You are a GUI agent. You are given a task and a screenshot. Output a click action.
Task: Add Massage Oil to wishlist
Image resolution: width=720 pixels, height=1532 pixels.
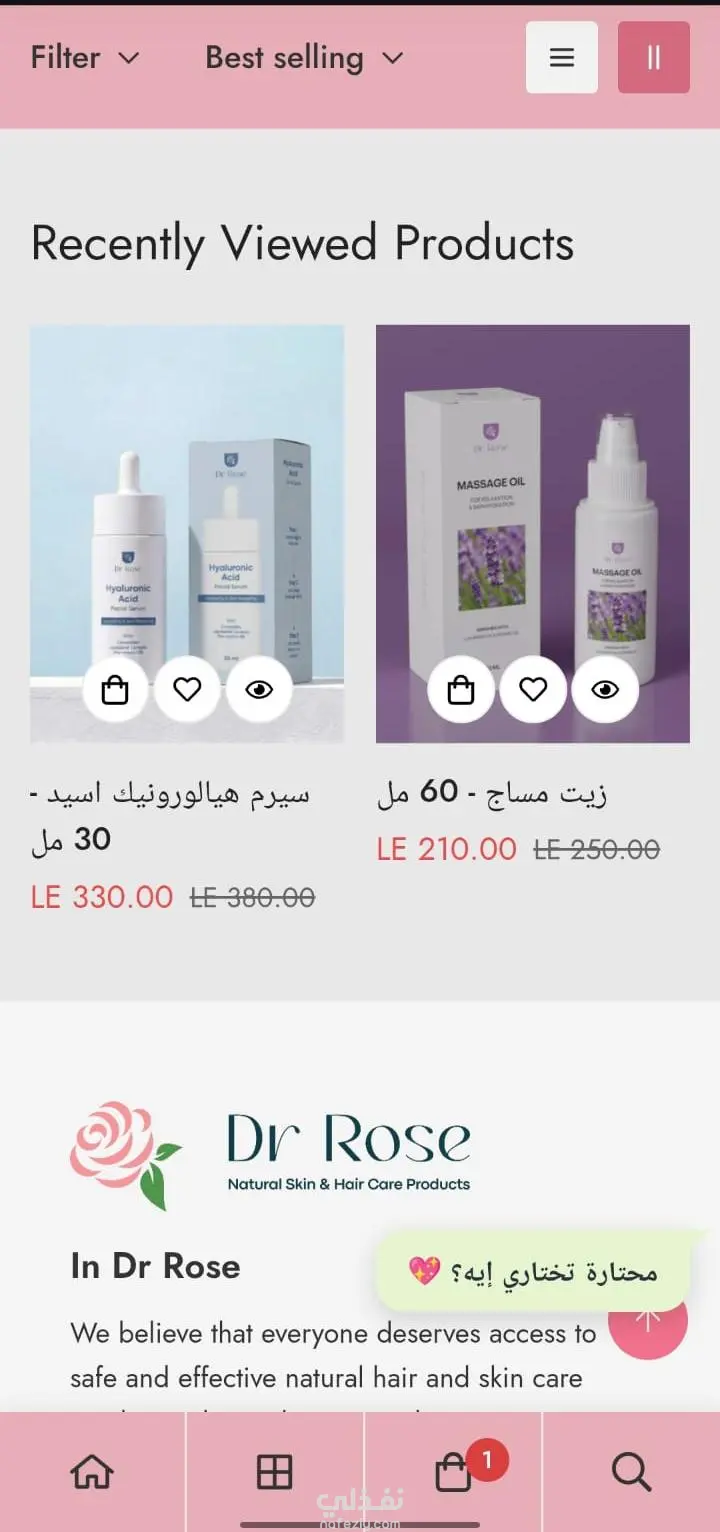click(x=533, y=689)
